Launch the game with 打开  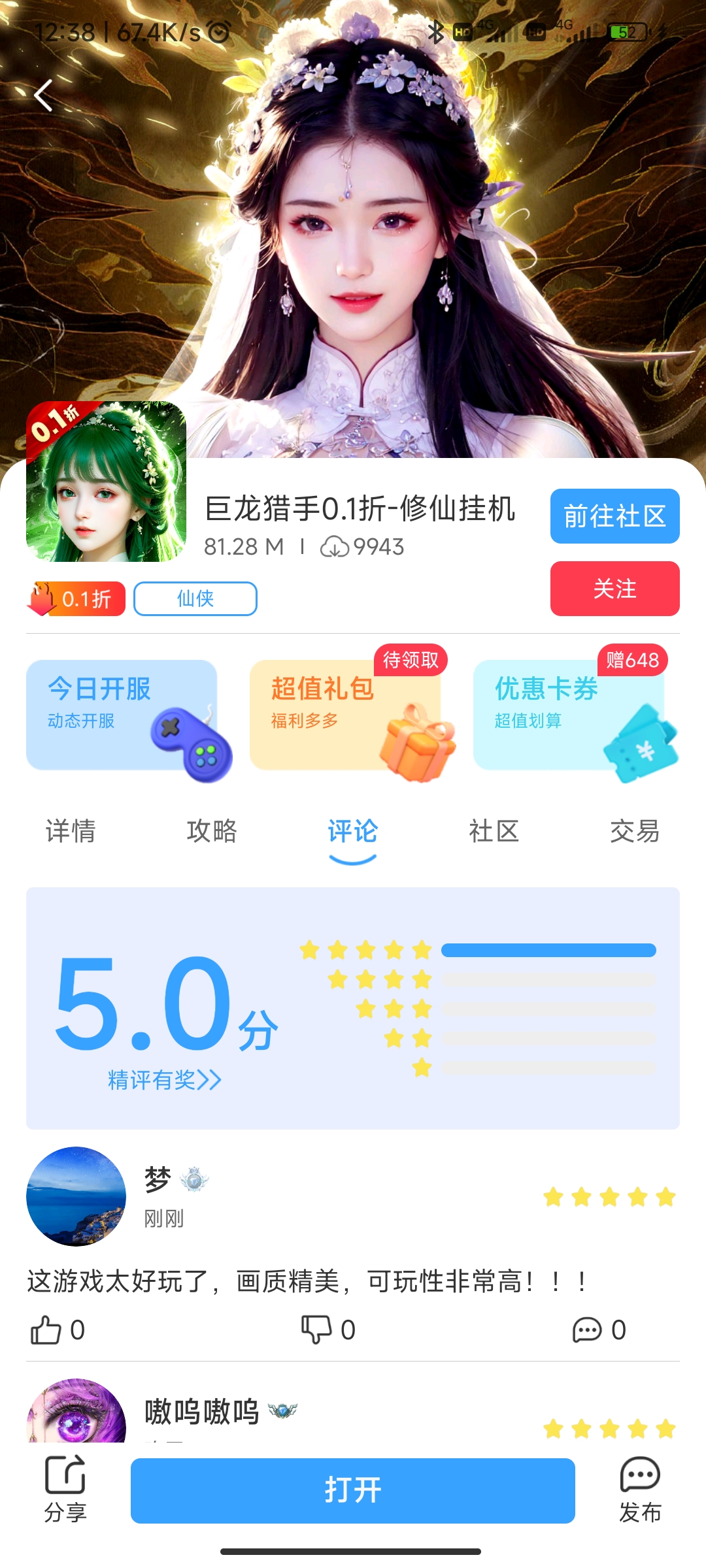point(353,1491)
